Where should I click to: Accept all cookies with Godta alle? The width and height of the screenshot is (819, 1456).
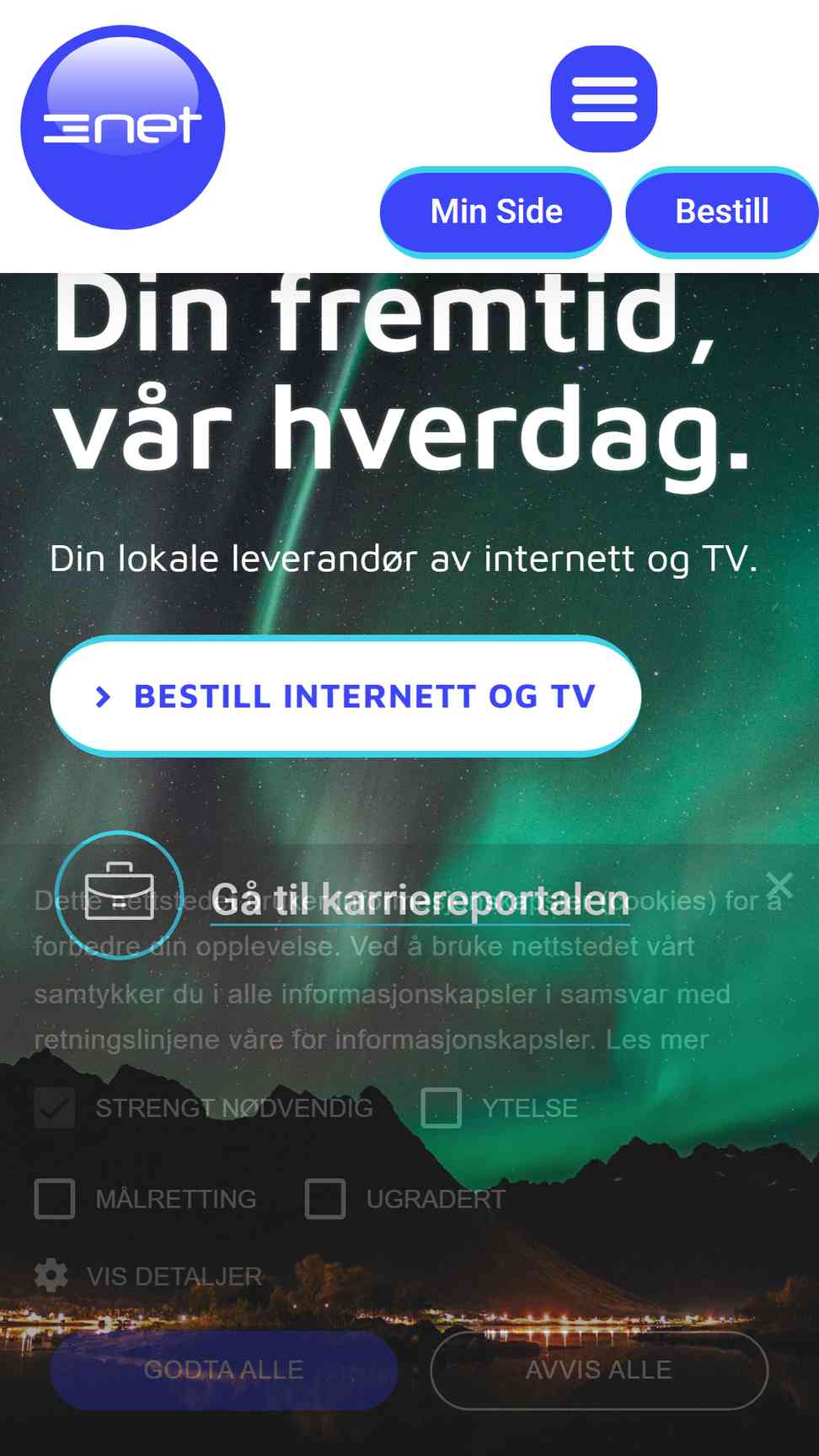pos(223,1370)
